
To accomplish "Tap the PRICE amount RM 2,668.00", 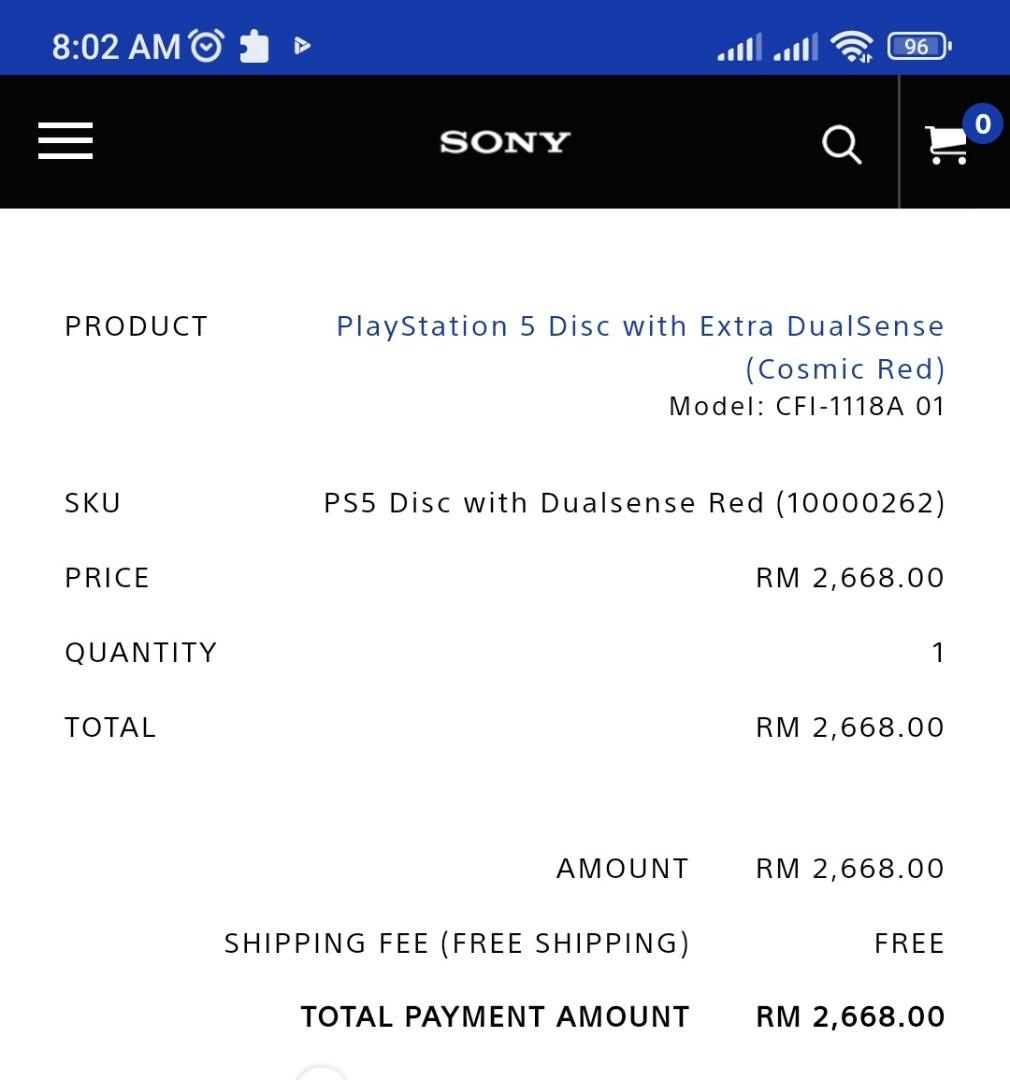I will coord(850,577).
